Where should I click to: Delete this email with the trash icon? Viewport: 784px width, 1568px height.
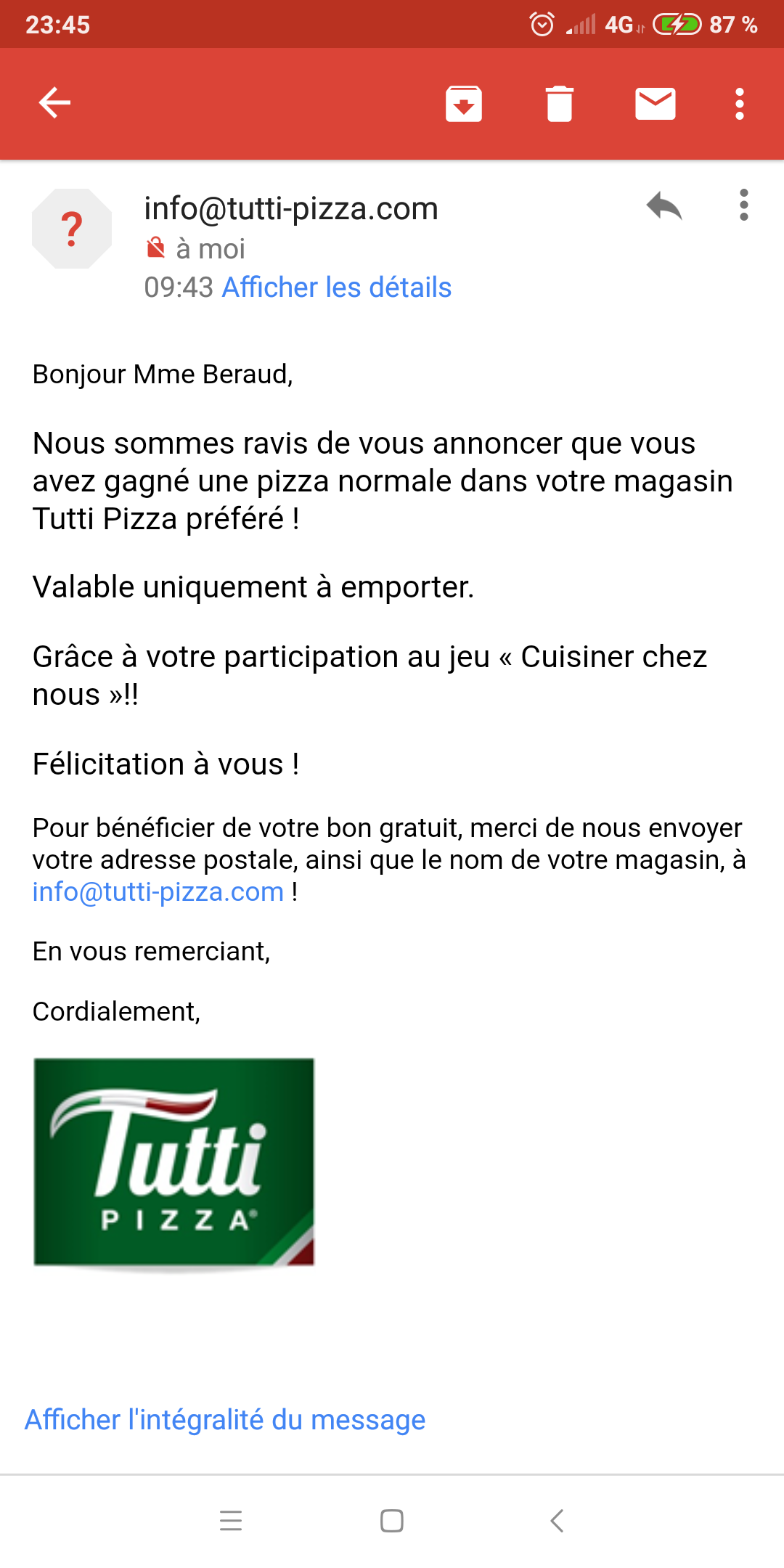click(x=560, y=104)
